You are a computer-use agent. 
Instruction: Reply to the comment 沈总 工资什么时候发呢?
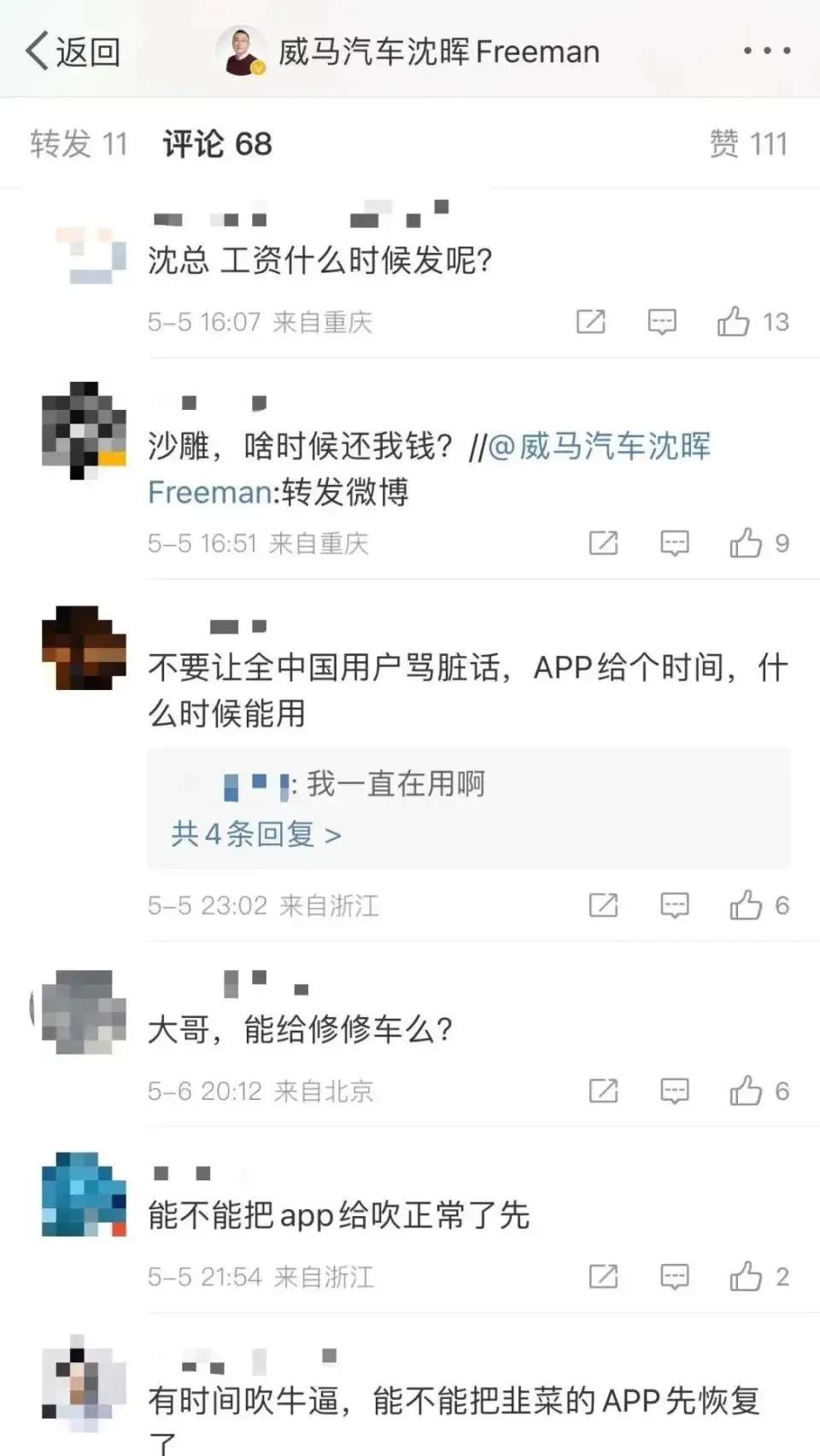coord(662,322)
